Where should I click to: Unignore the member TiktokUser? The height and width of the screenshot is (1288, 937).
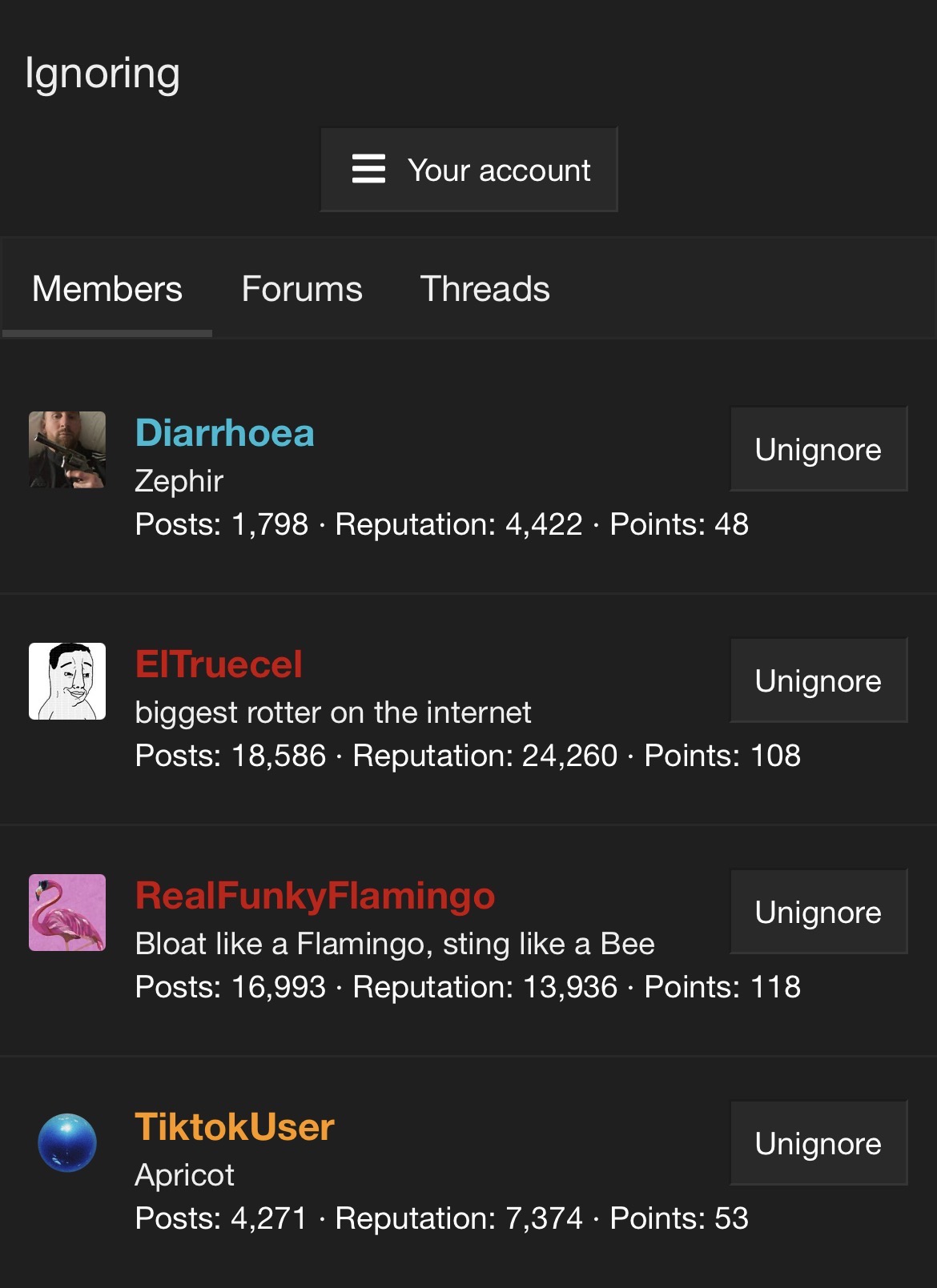(818, 1143)
